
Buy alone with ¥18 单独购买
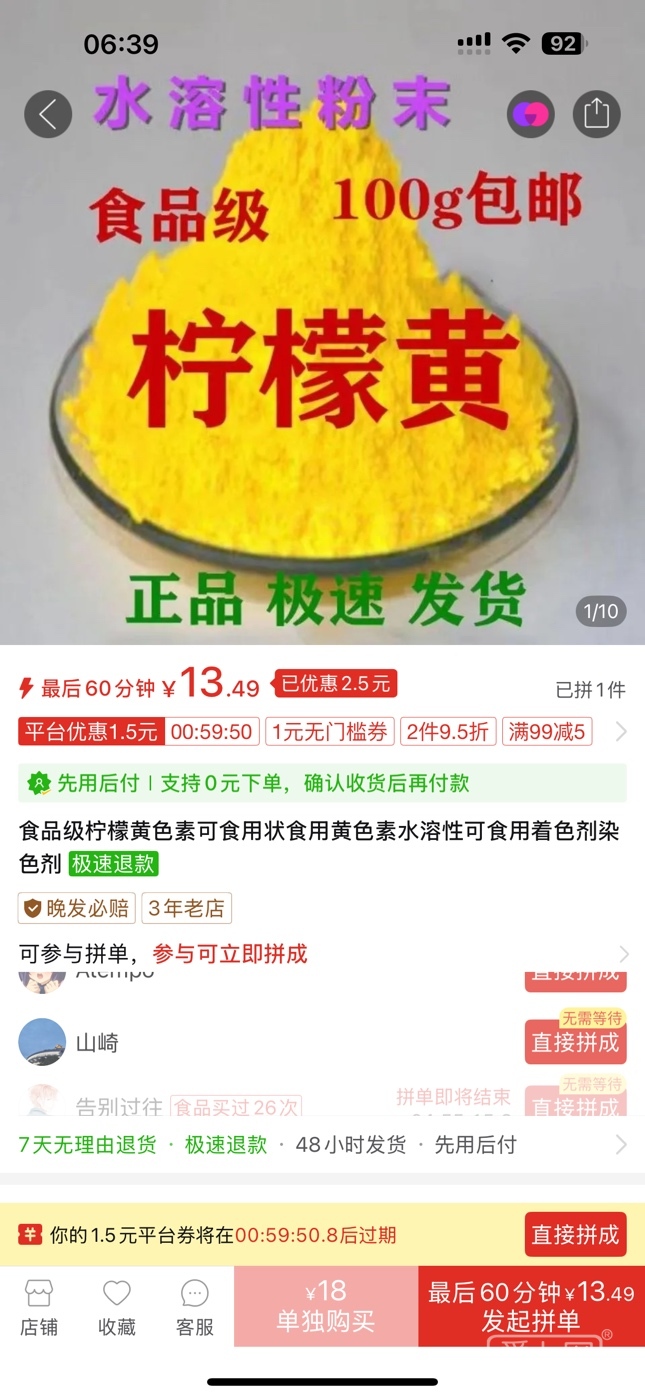point(326,1307)
